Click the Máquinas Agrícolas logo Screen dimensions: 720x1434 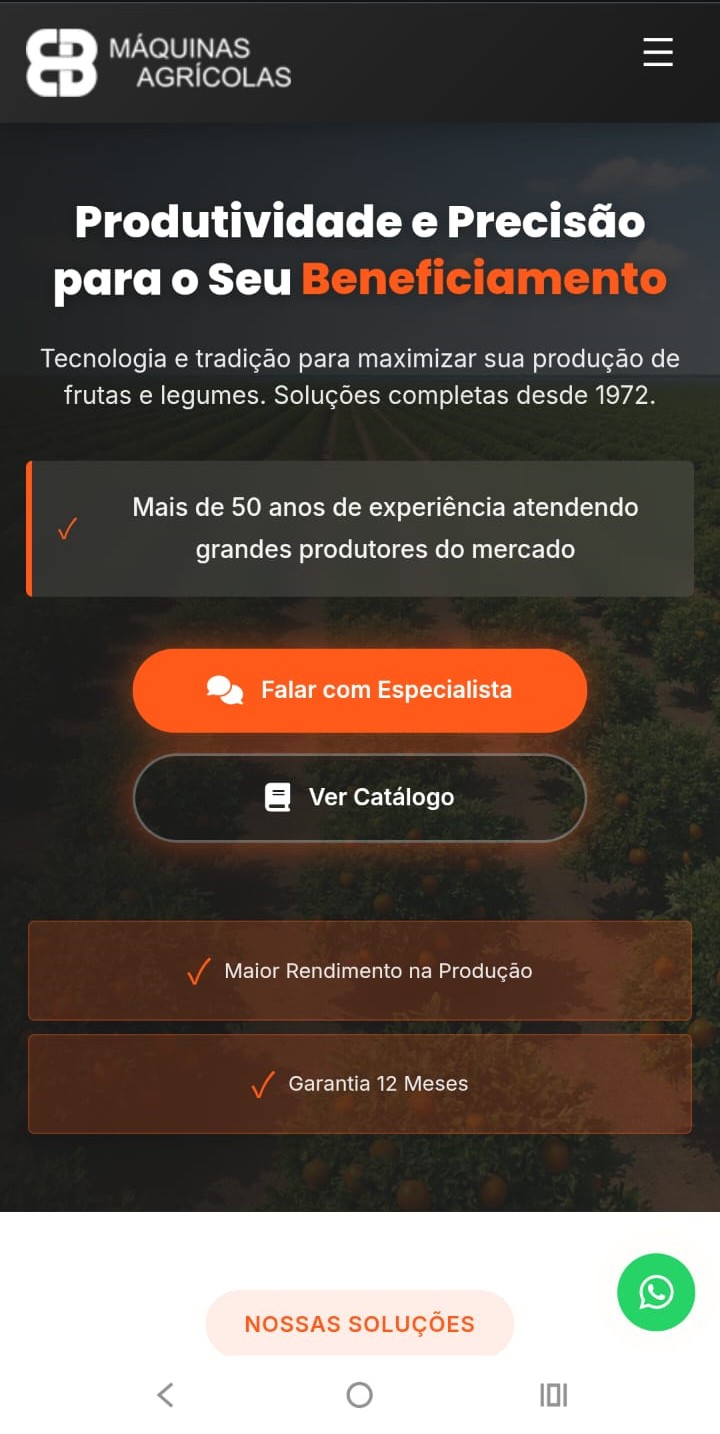(60, 62)
